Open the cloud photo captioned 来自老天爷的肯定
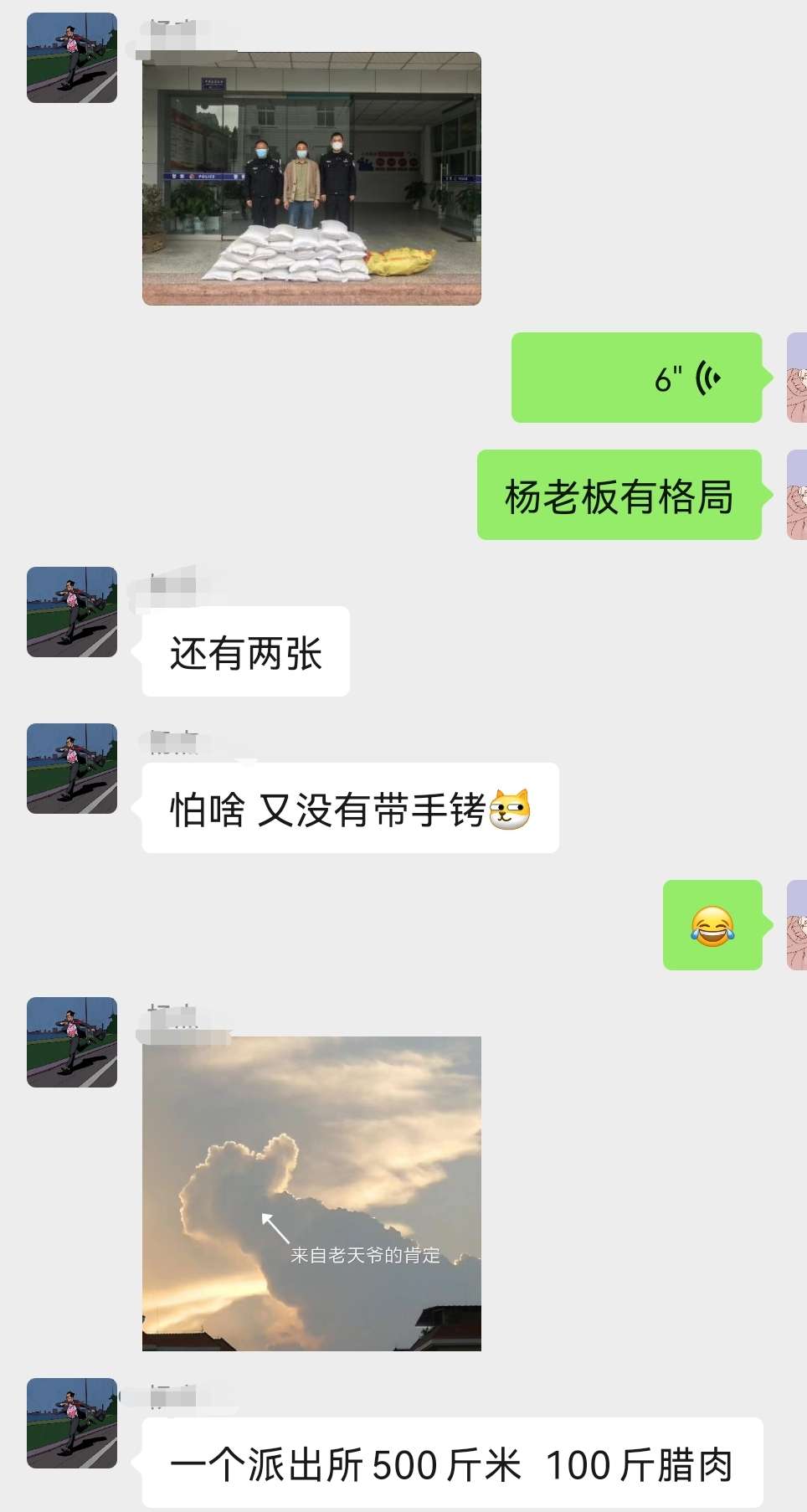This screenshot has height=1512, width=807. click(311, 1193)
